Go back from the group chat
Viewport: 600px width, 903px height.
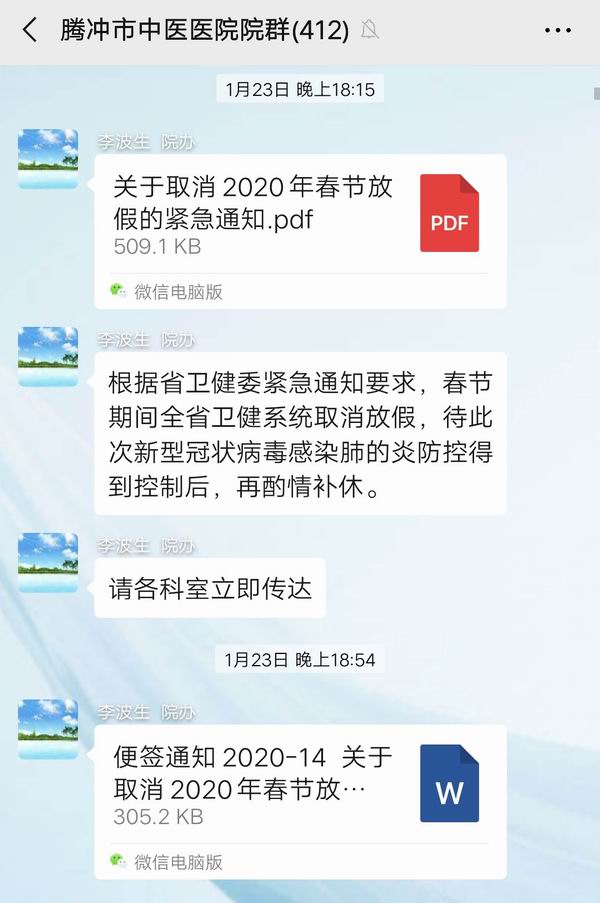tap(29, 31)
